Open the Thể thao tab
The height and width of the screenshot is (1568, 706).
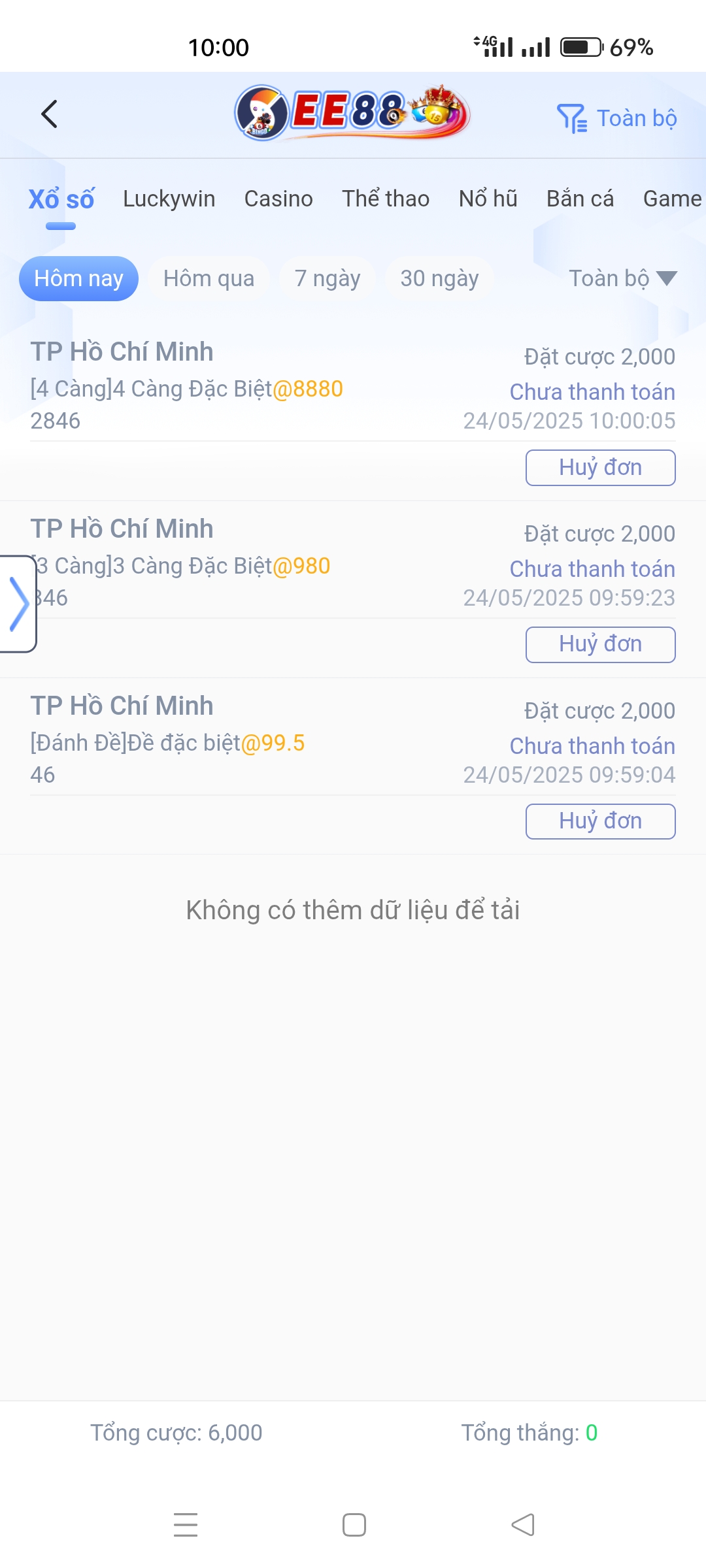click(386, 199)
